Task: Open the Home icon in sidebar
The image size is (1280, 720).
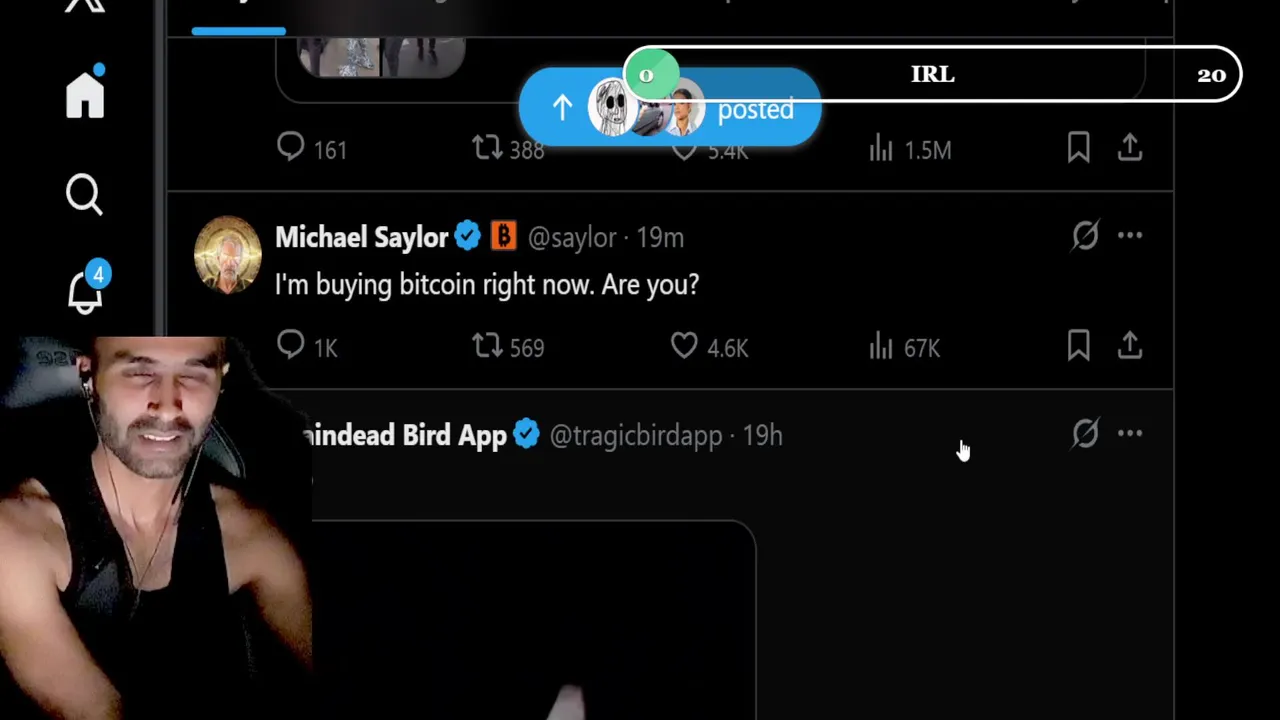Action: pos(85,96)
